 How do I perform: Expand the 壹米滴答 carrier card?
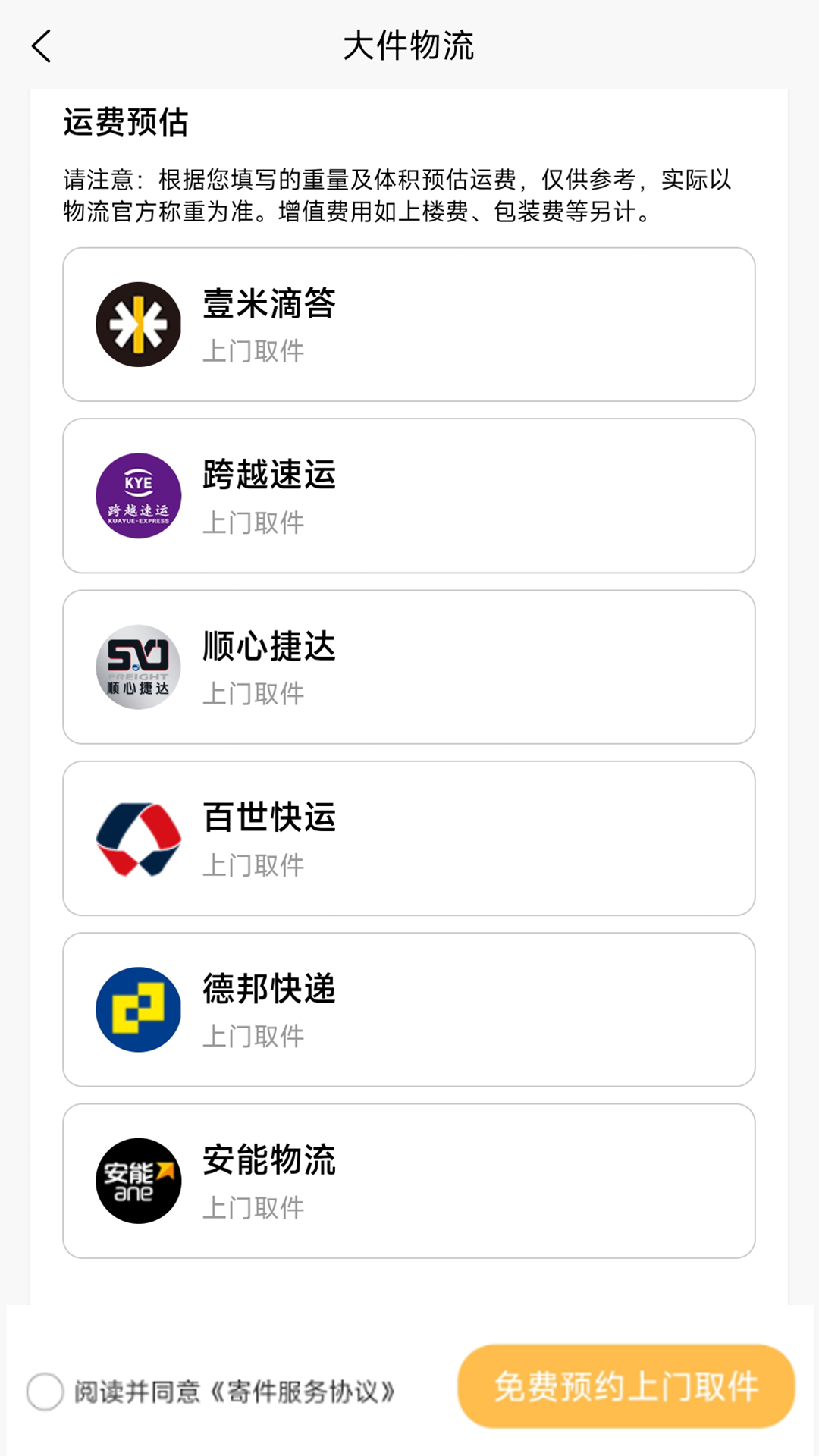point(409,323)
